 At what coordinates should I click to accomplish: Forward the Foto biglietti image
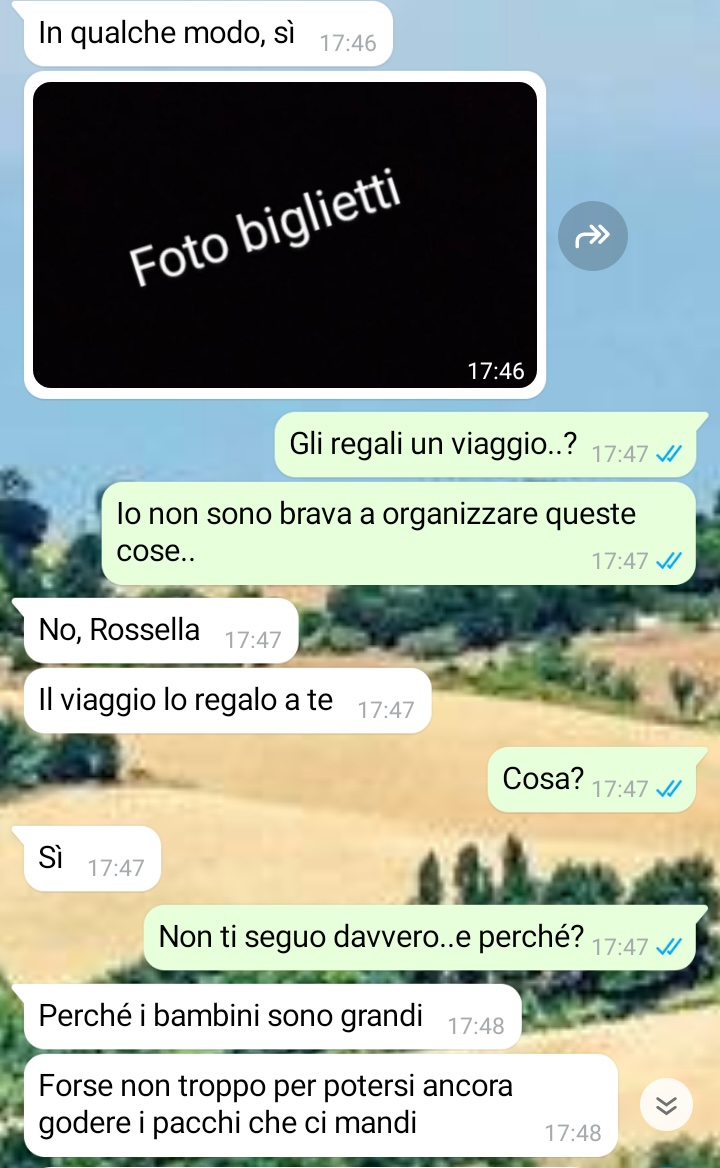point(592,237)
